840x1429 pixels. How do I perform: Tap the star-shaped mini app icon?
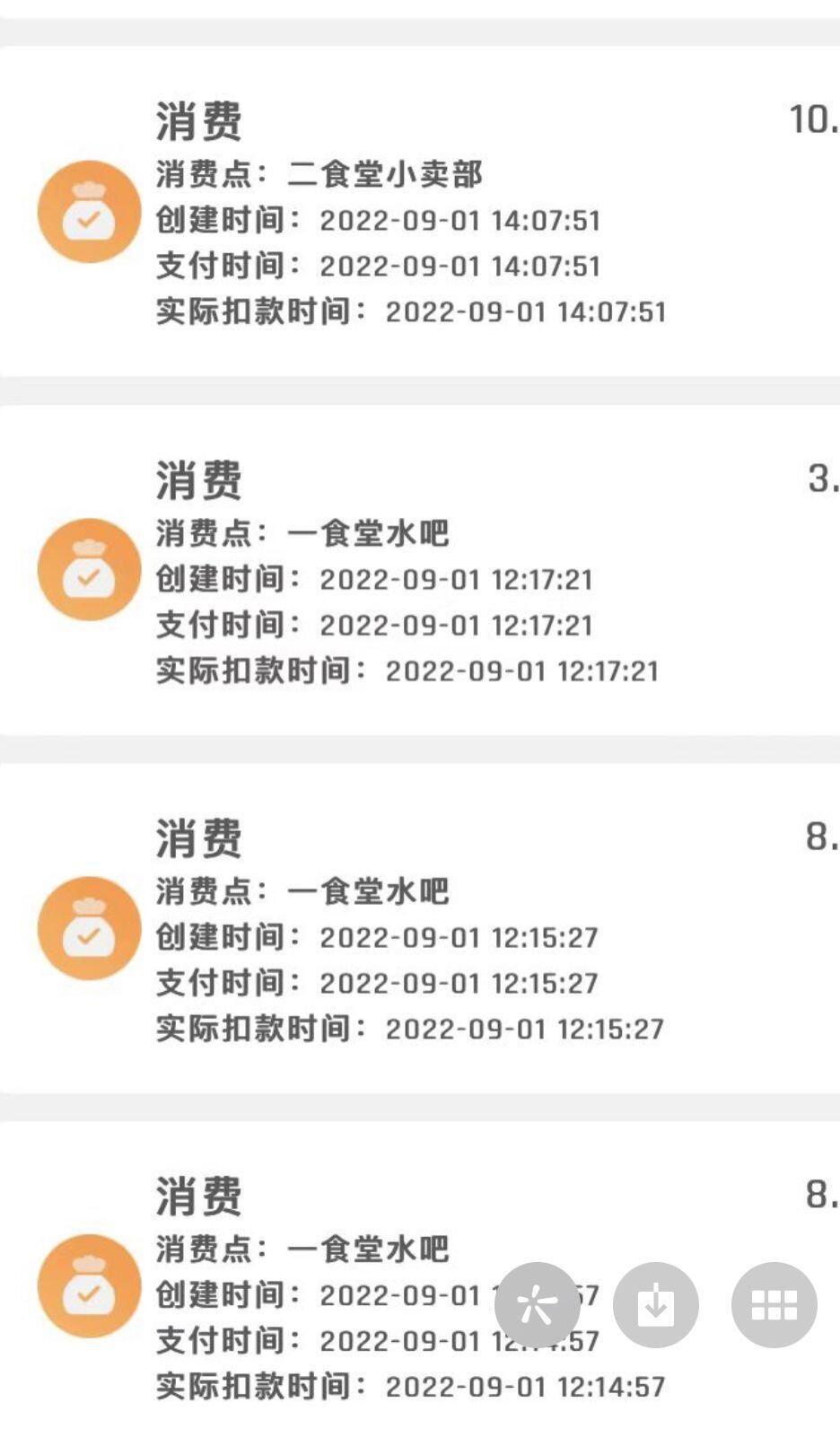point(537,1304)
